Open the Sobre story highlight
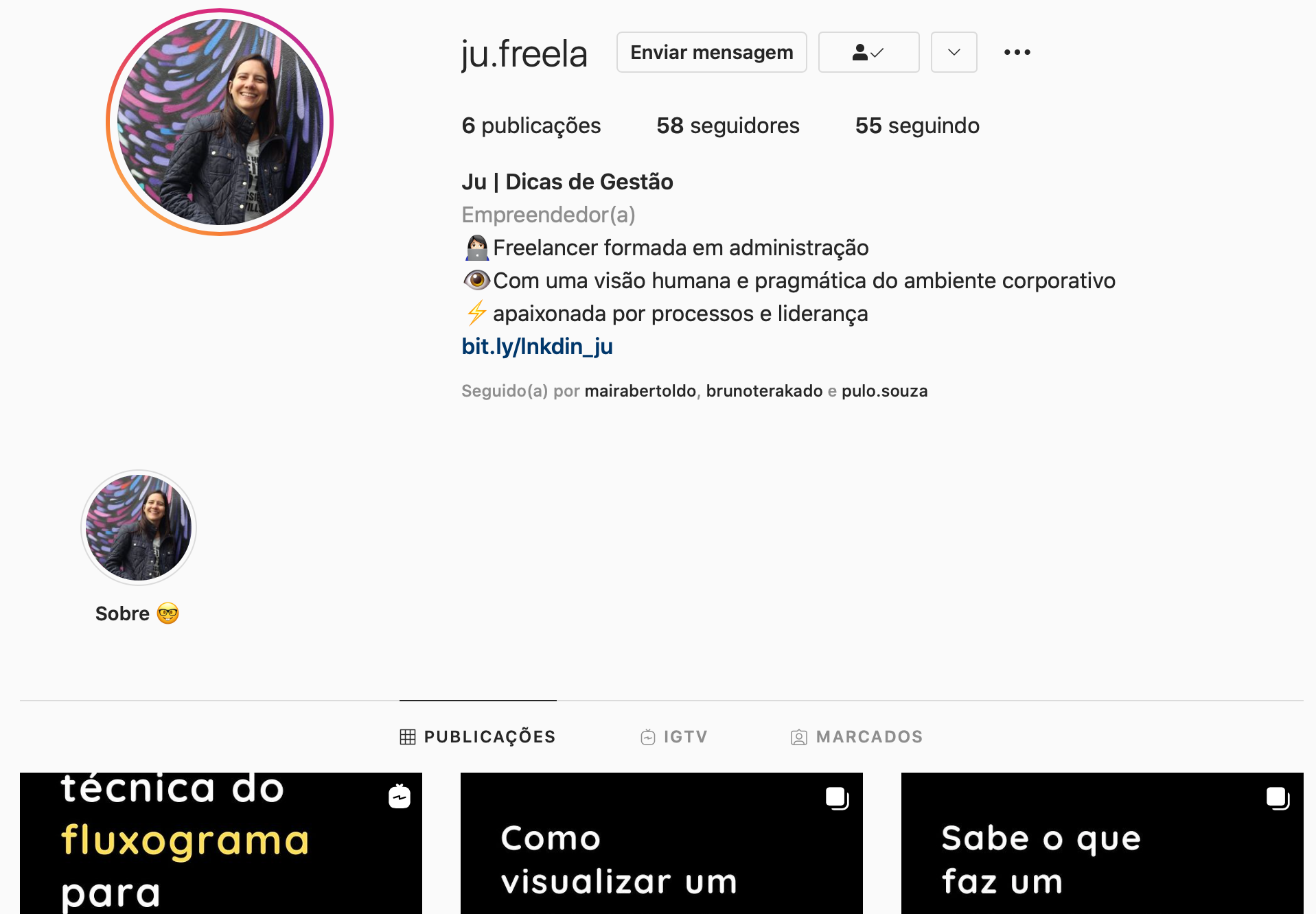The width and height of the screenshot is (1316, 914). (139, 528)
